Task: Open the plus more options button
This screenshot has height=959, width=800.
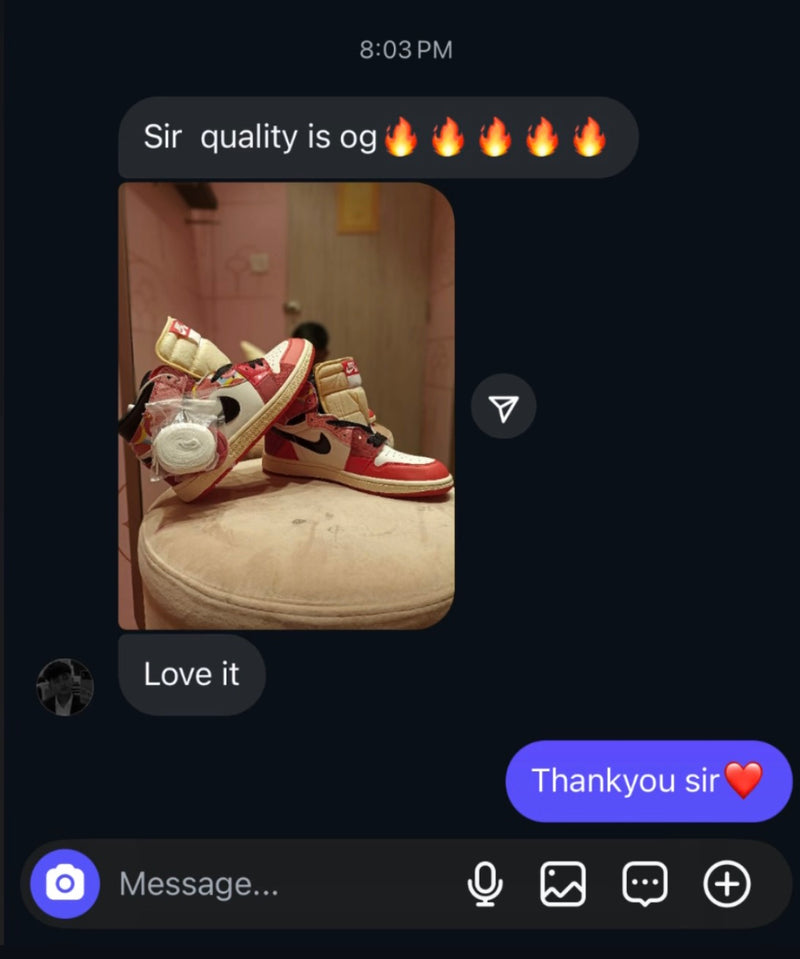Action: tap(727, 884)
